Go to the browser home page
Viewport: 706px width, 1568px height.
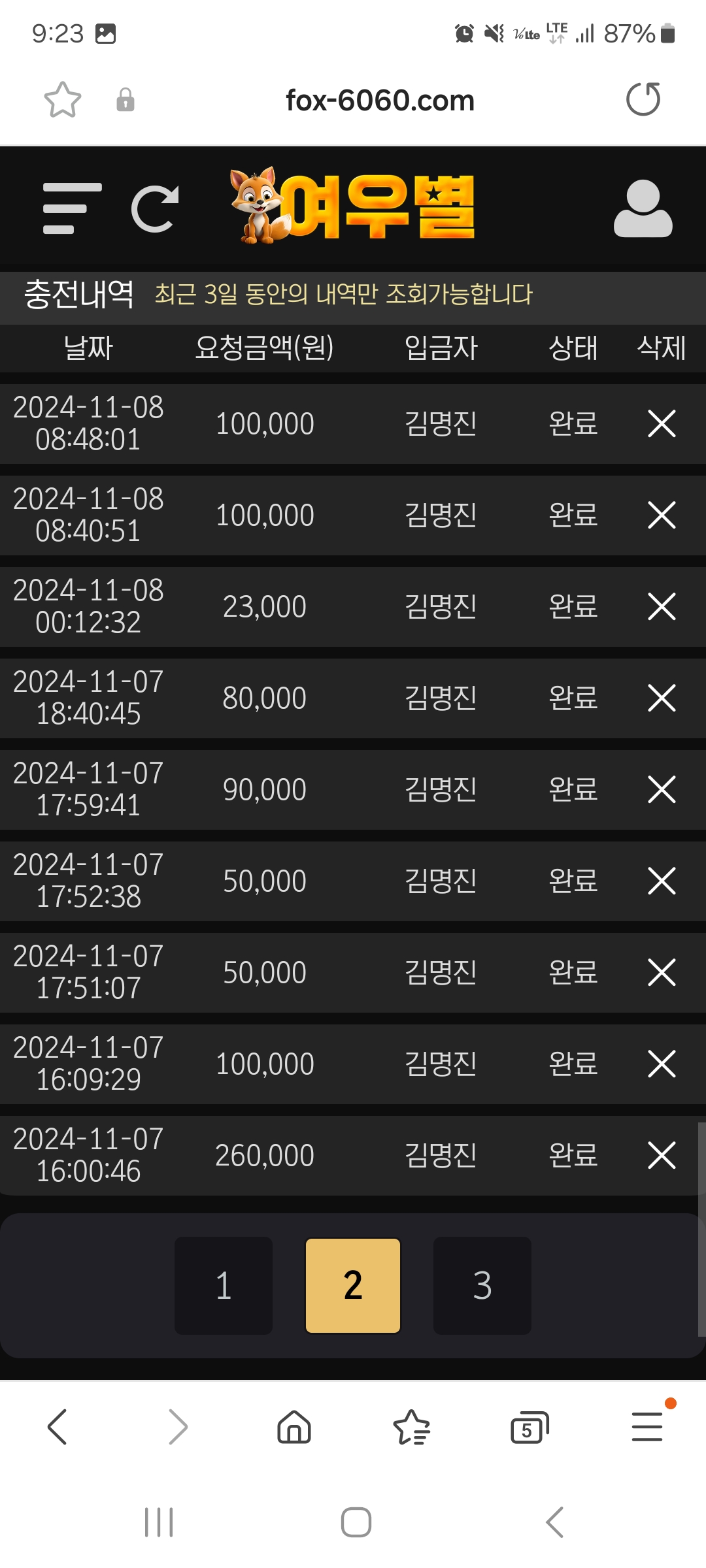[294, 1427]
